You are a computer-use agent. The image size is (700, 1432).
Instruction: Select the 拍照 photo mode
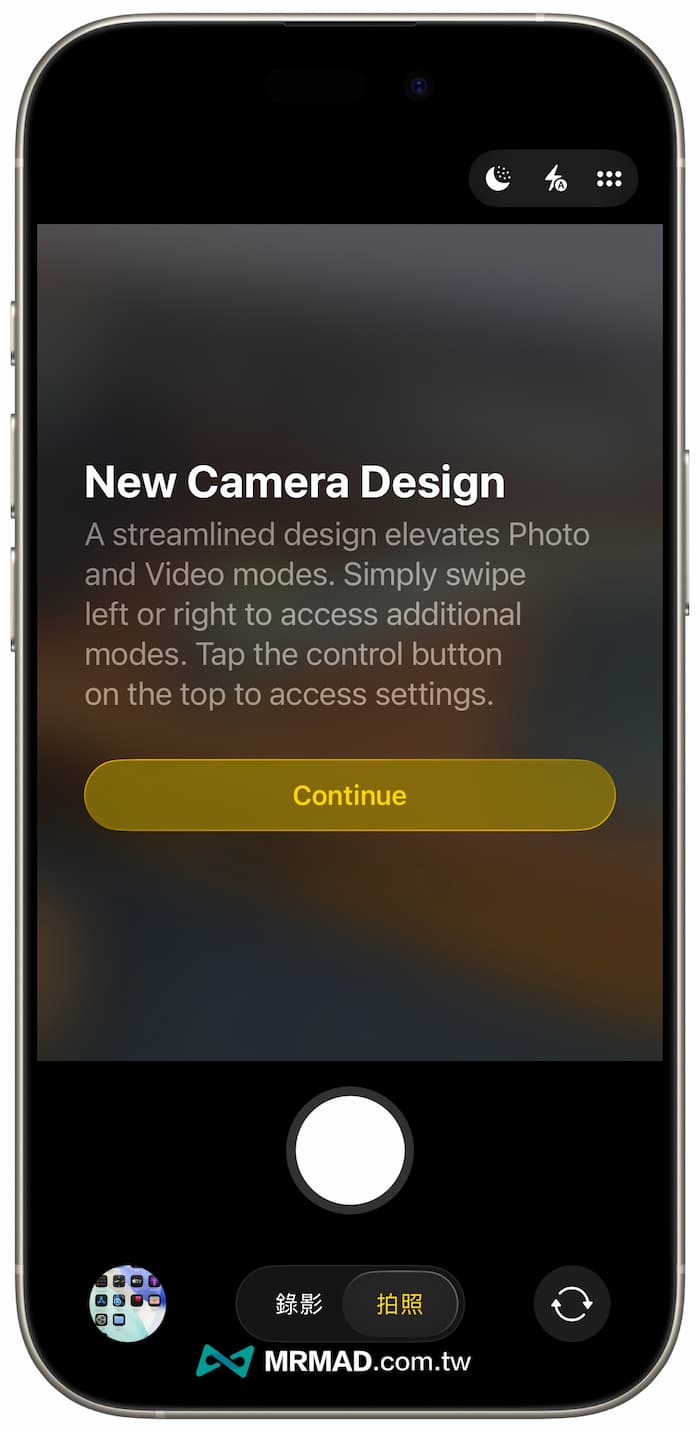coord(400,1304)
